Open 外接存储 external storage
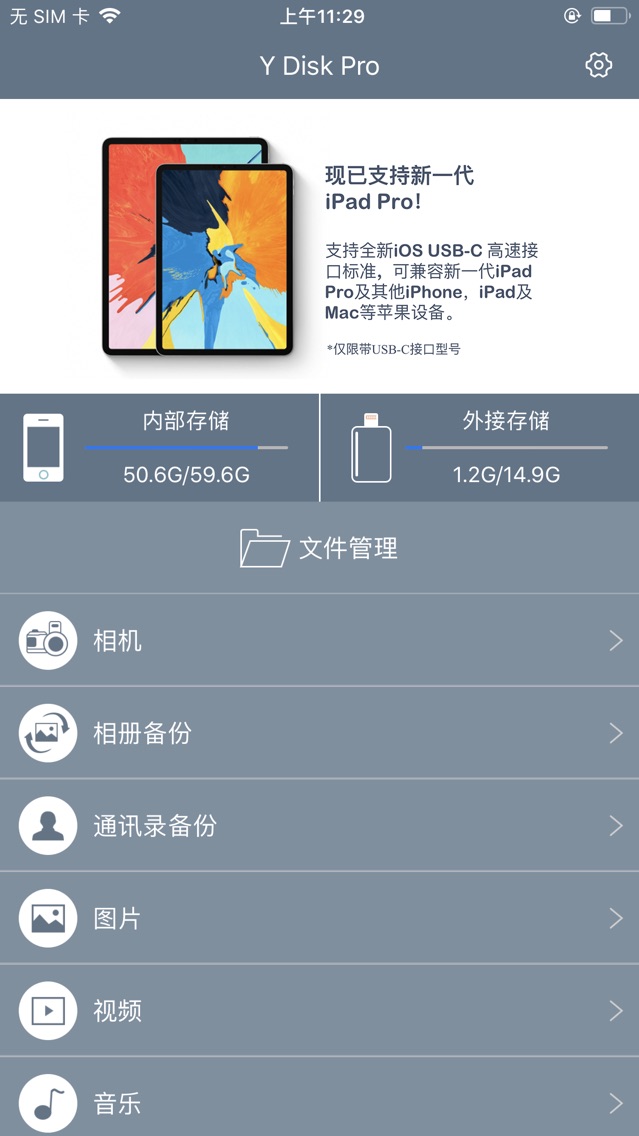Image resolution: width=639 pixels, height=1136 pixels. [x=480, y=447]
